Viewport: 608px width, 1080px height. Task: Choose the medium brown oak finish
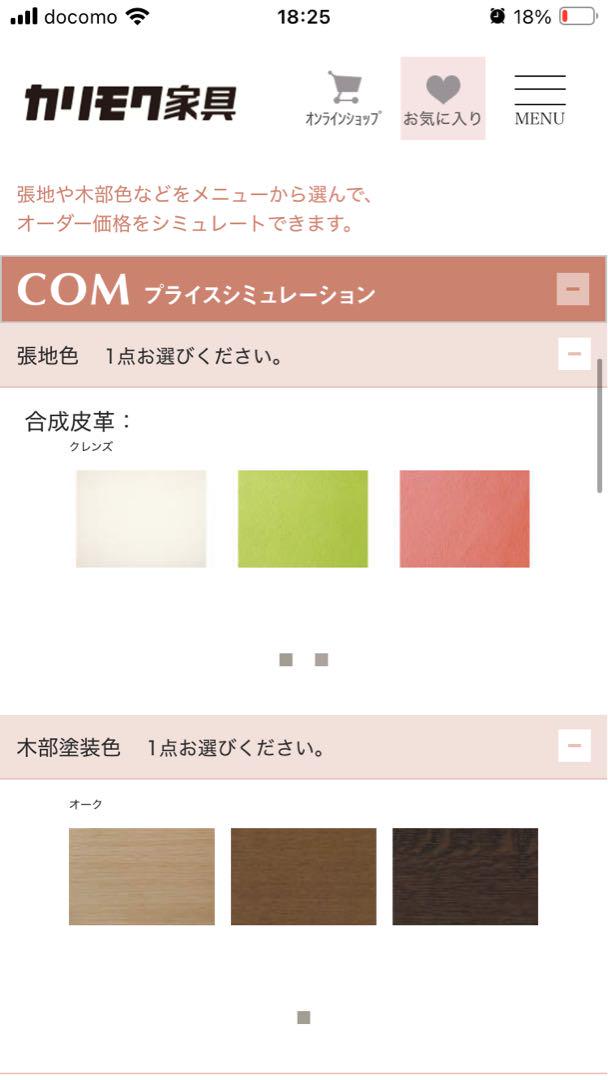[x=304, y=876]
